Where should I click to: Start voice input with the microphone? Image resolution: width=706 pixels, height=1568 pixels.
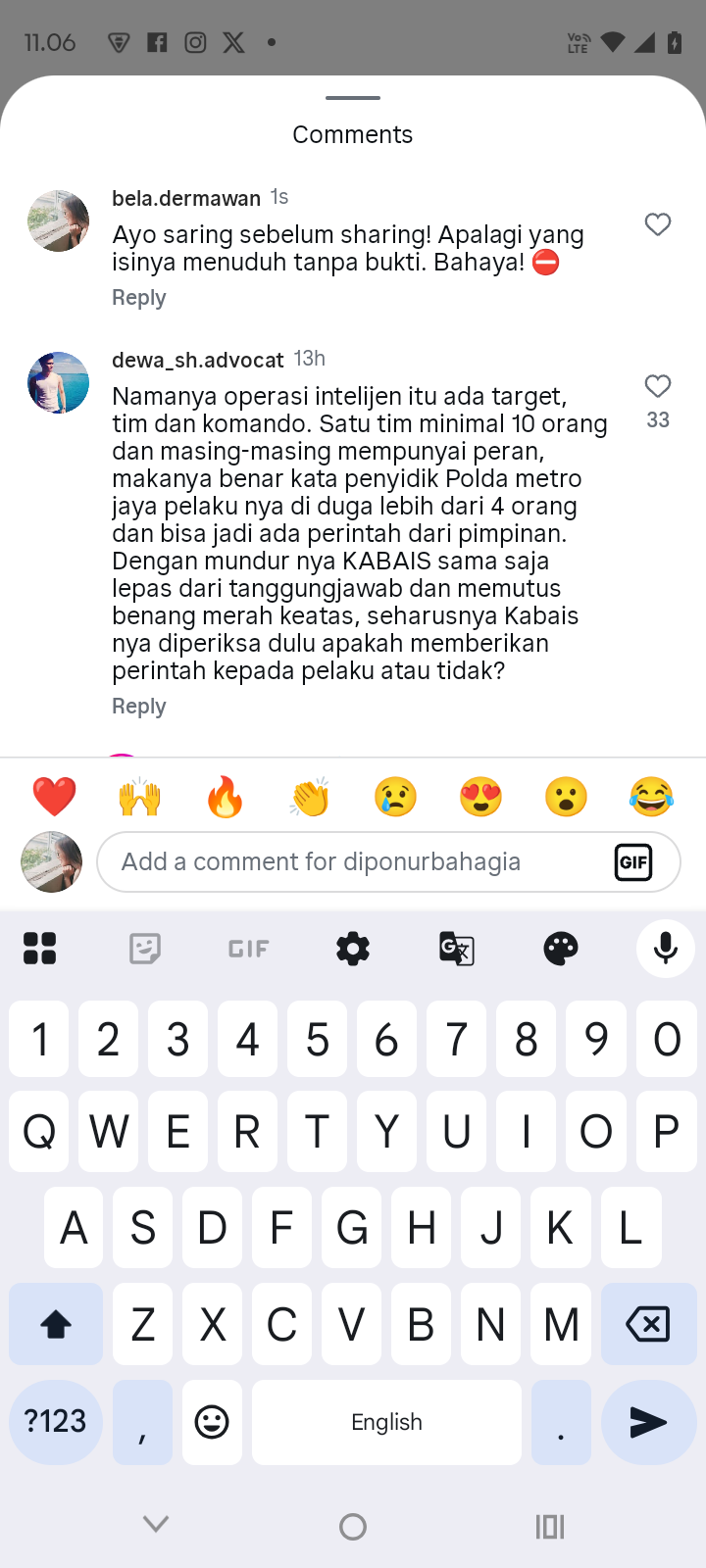(x=666, y=949)
